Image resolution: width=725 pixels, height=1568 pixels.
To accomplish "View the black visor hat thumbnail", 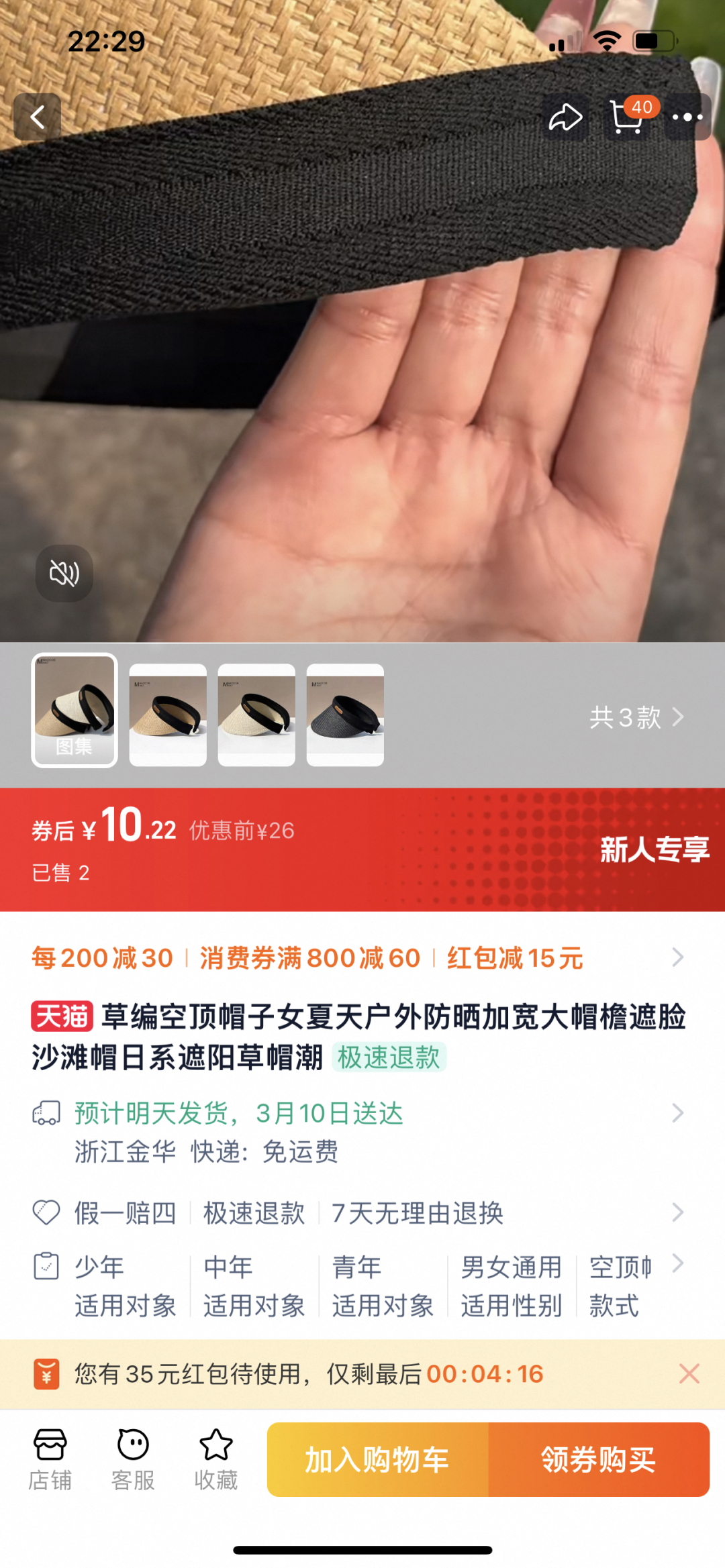I will (345, 715).
